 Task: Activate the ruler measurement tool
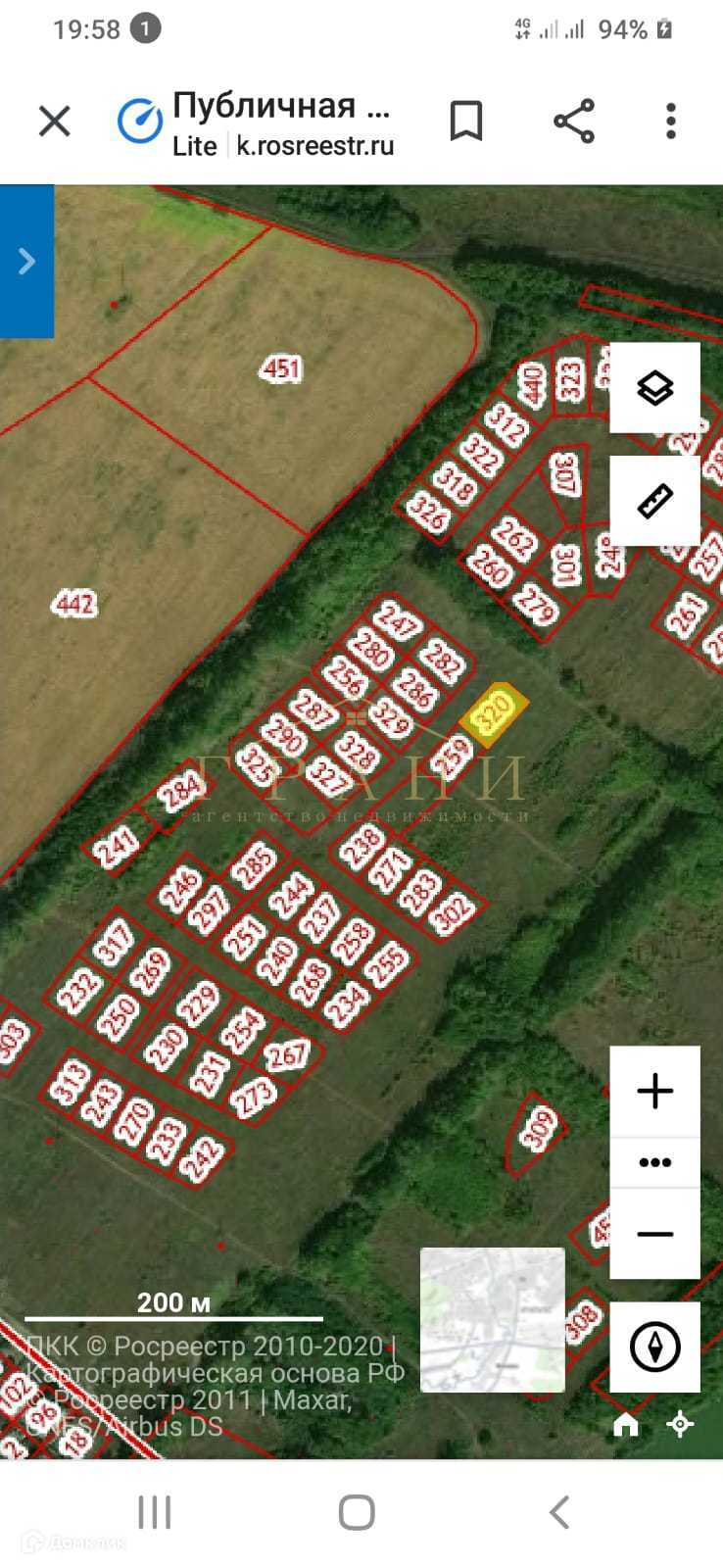point(654,501)
